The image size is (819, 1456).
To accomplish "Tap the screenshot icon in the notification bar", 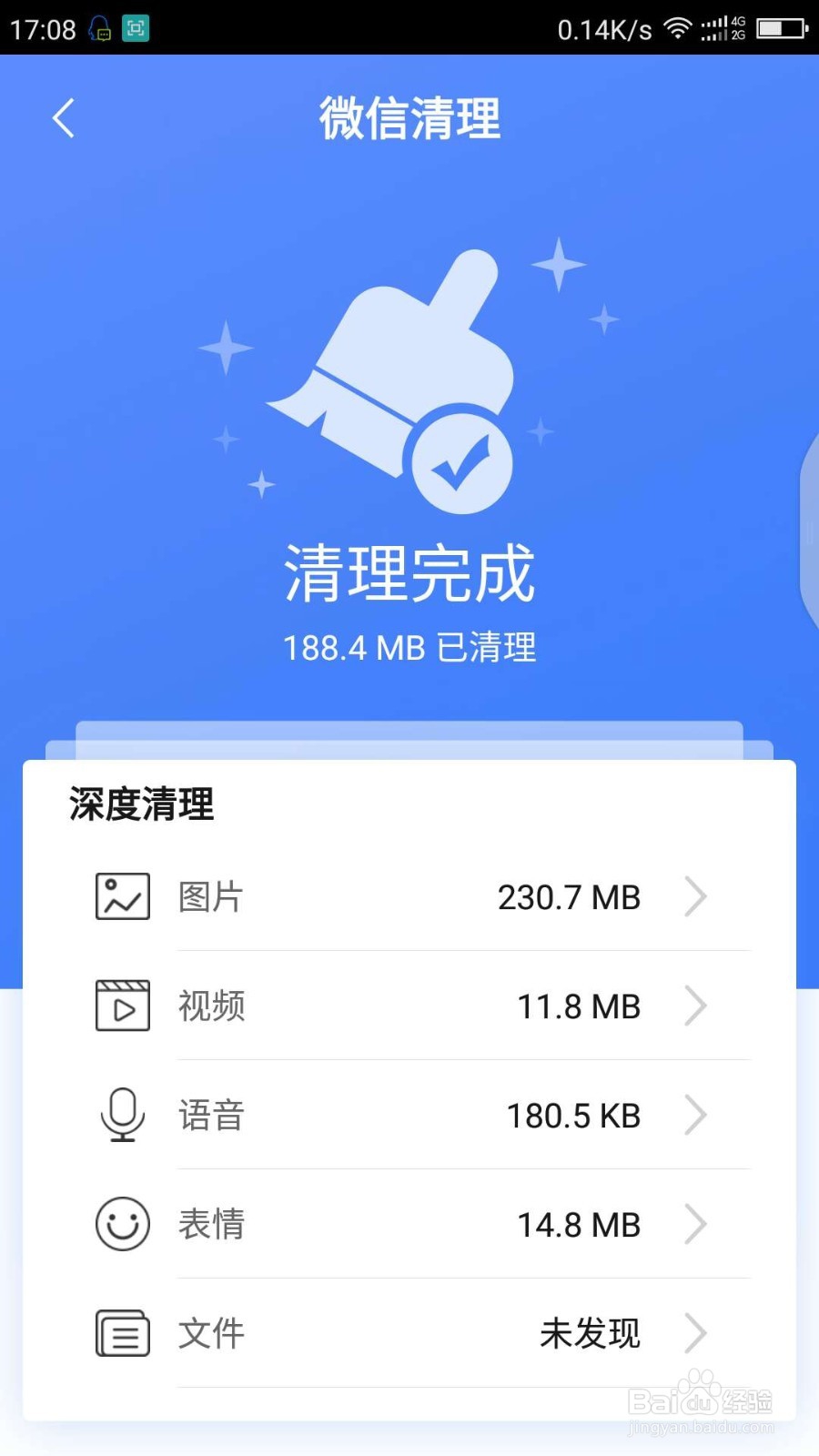I will coord(135,29).
